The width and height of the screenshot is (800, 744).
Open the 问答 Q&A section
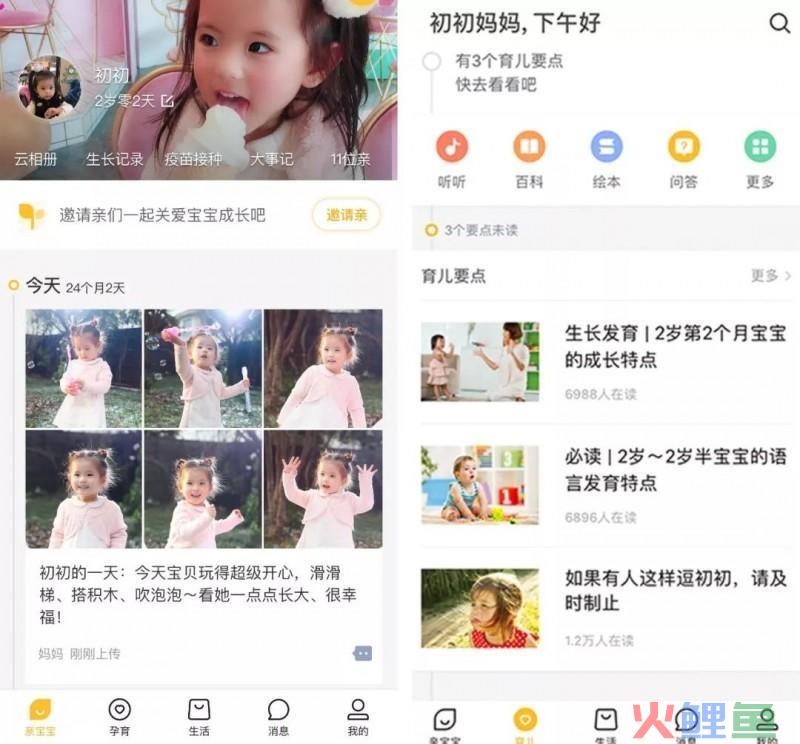click(683, 149)
